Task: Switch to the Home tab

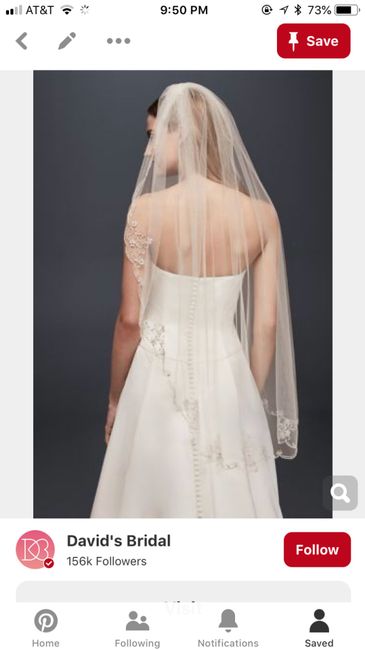Action: coord(46,628)
